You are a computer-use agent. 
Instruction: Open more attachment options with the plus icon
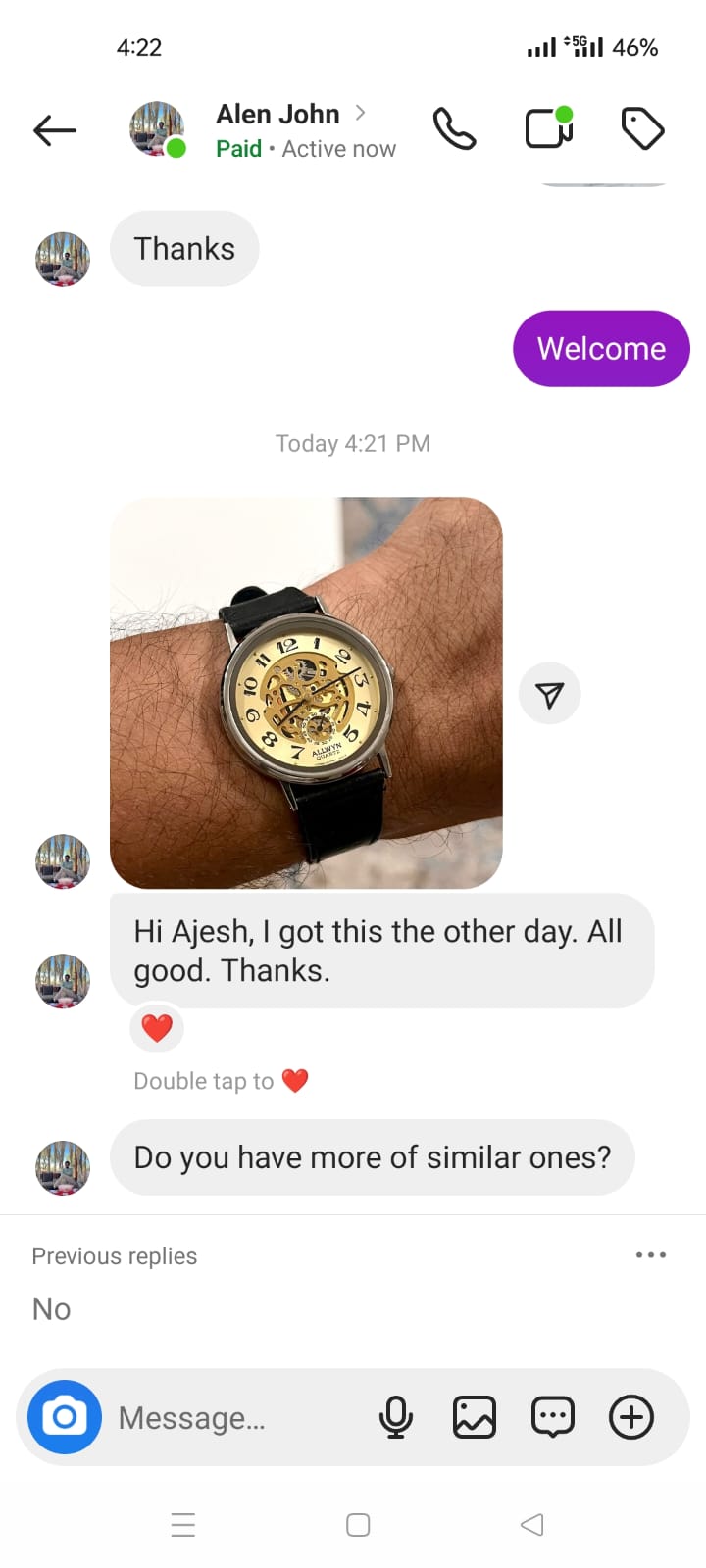tap(631, 1417)
